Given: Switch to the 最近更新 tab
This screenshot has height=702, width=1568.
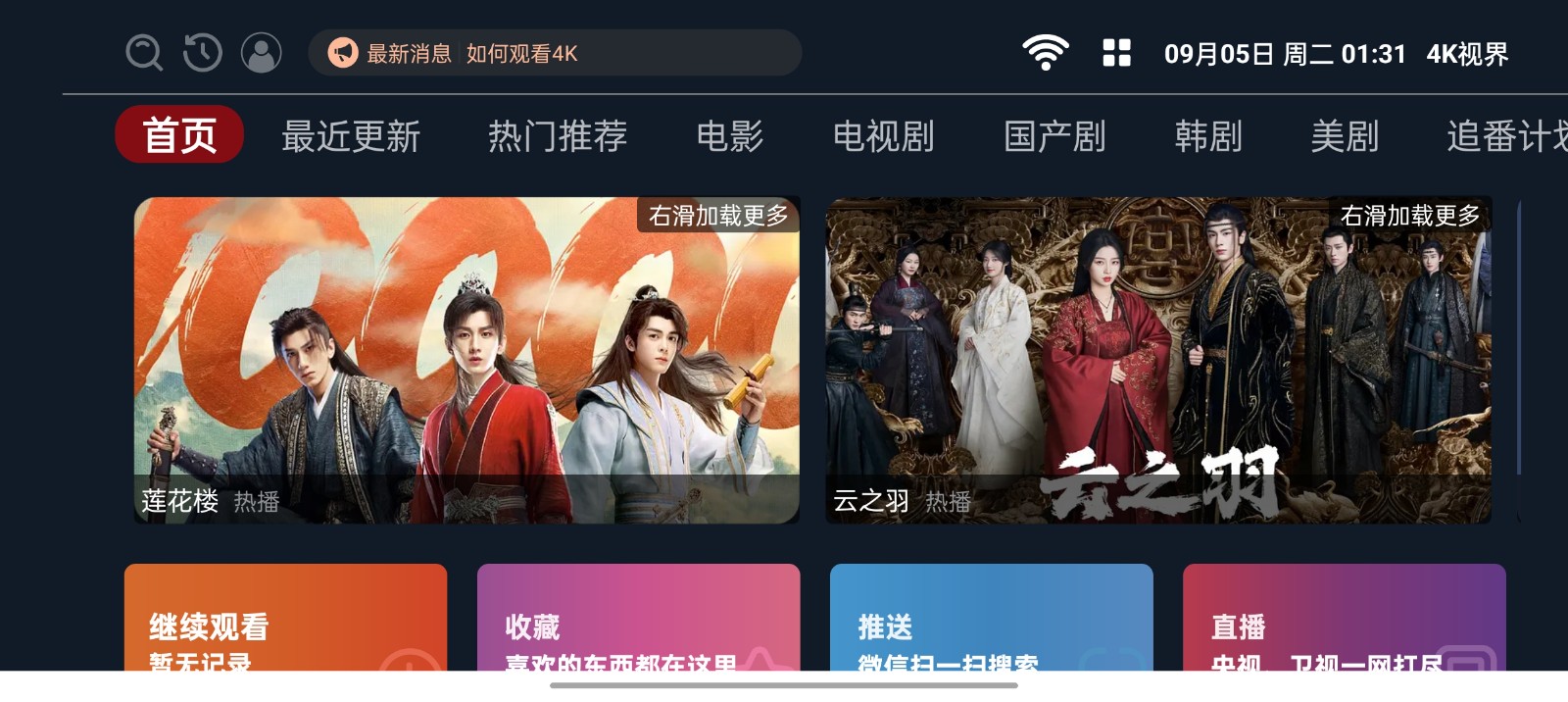Looking at the screenshot, I should (x=351, y=136).
